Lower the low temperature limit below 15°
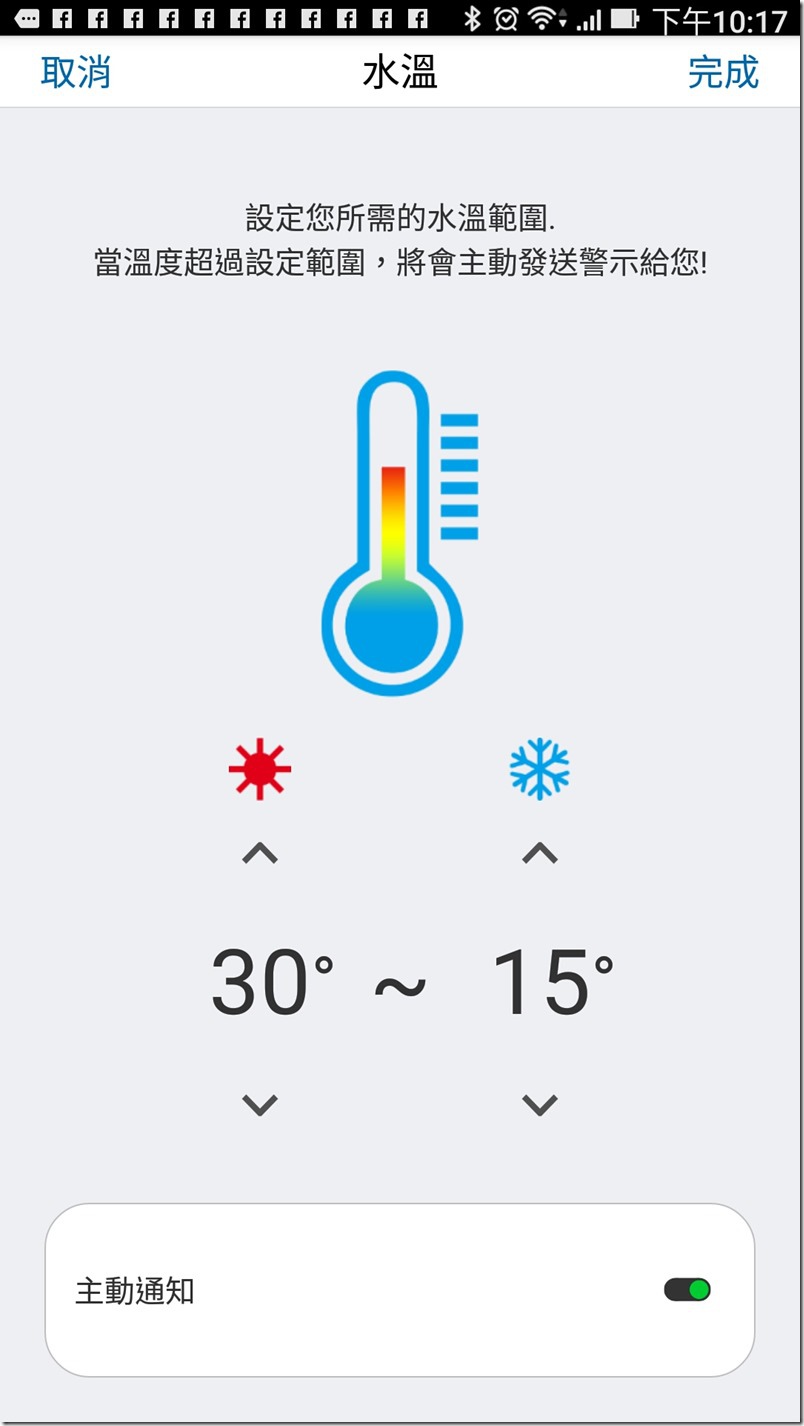Image resolution: width=804 pixels, height=1426 pixels. pyautogui.click(x=540, y=1105)
